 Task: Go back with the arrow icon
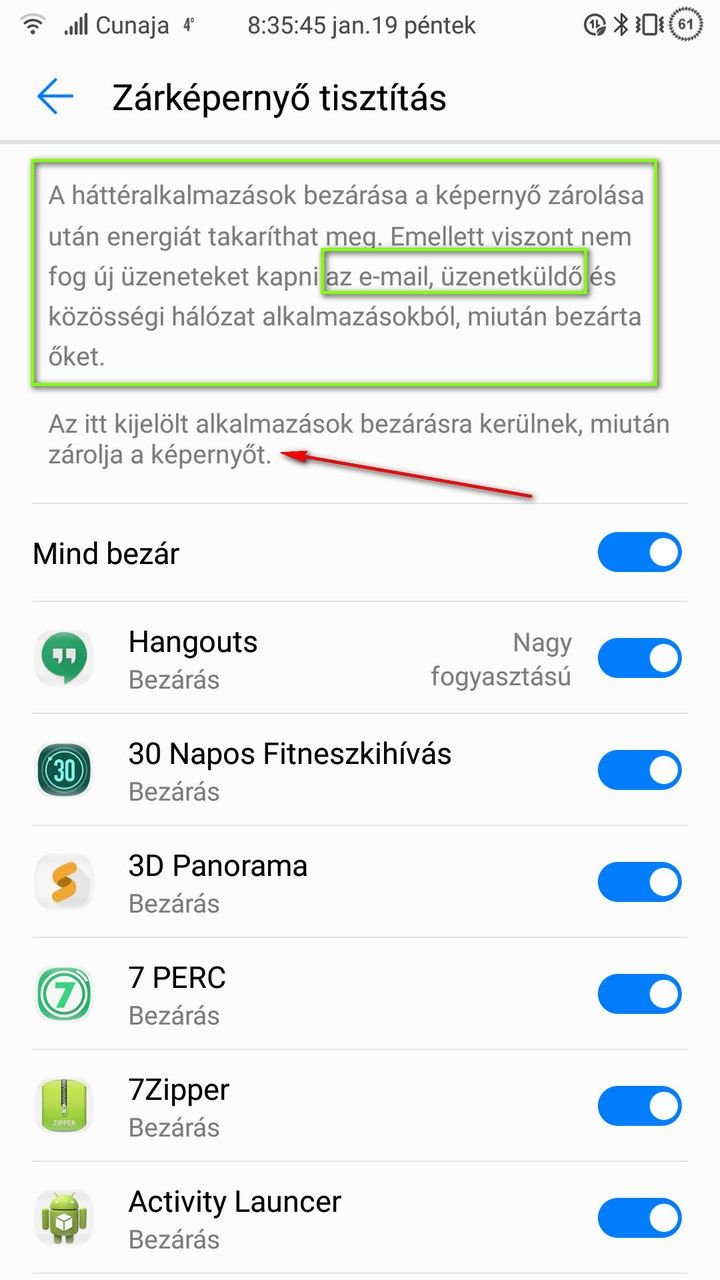(55, 96)
